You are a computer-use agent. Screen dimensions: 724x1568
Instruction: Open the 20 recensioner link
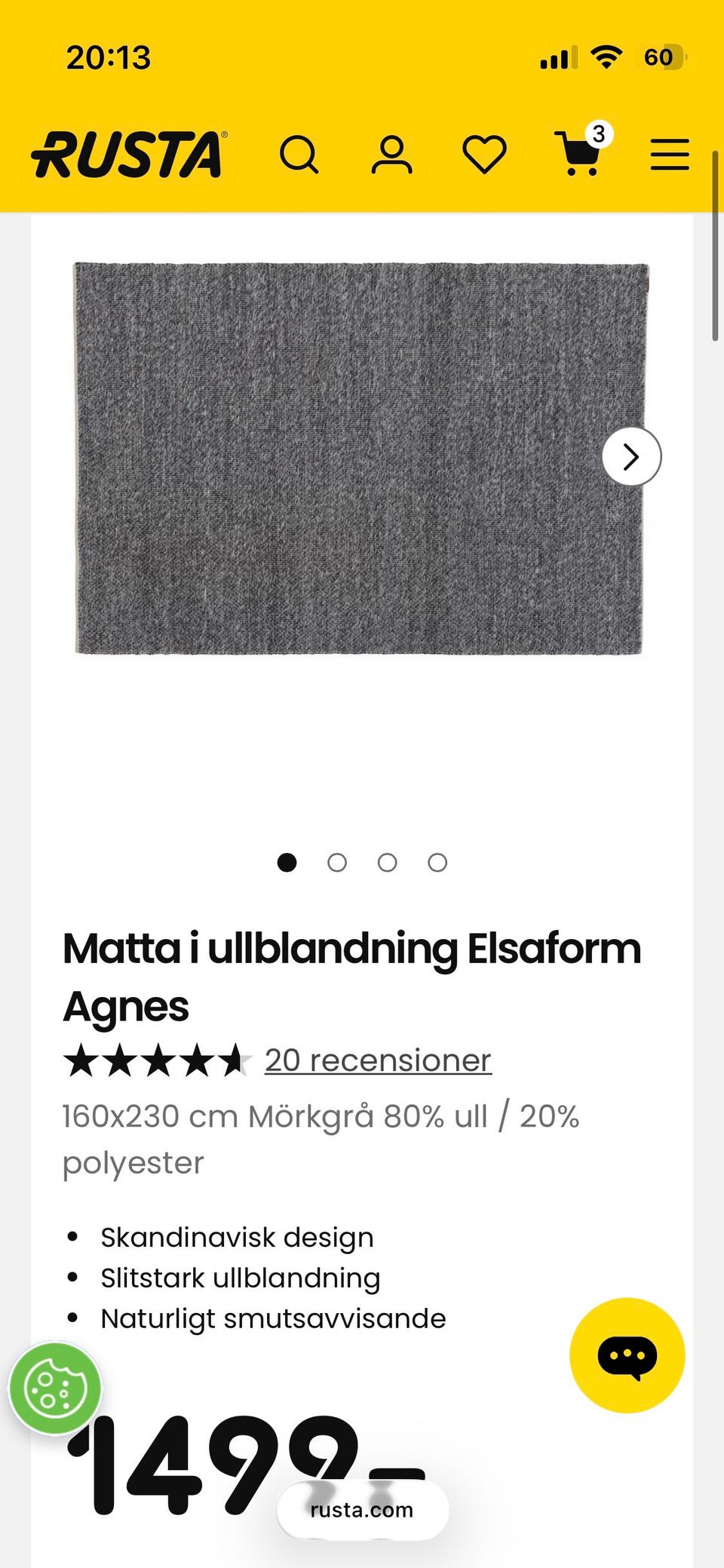coord(378,1060)
